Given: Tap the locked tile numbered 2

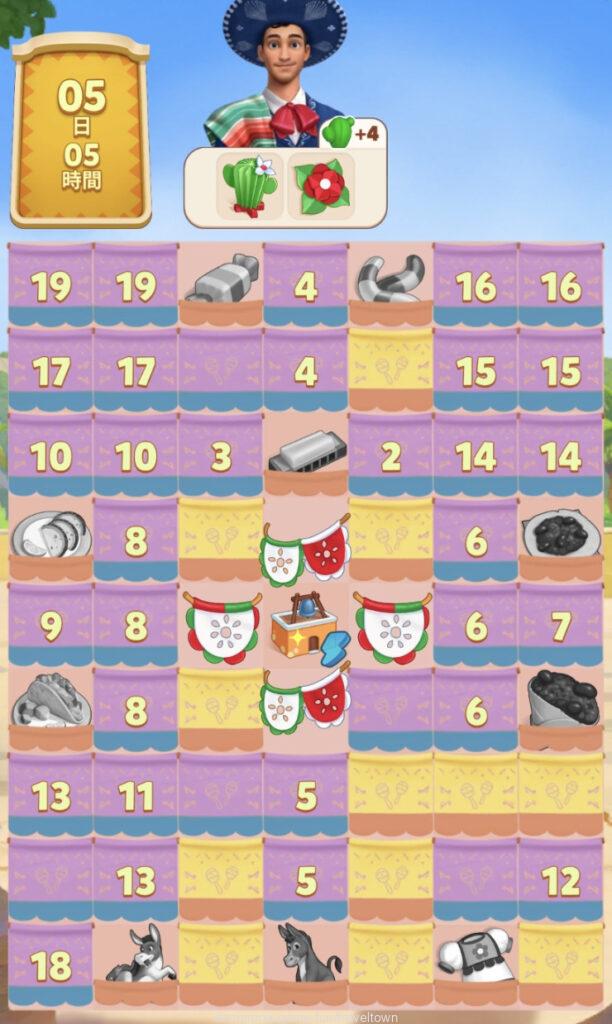Looking at the screenshot, I should 391,457.
